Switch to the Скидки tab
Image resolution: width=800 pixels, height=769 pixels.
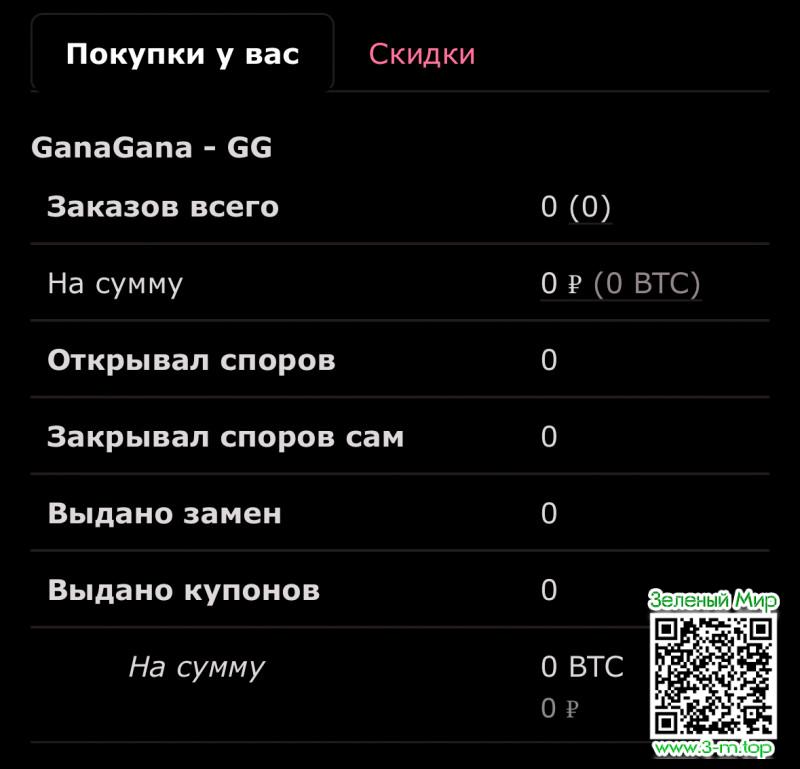click(x=421, y=54)
